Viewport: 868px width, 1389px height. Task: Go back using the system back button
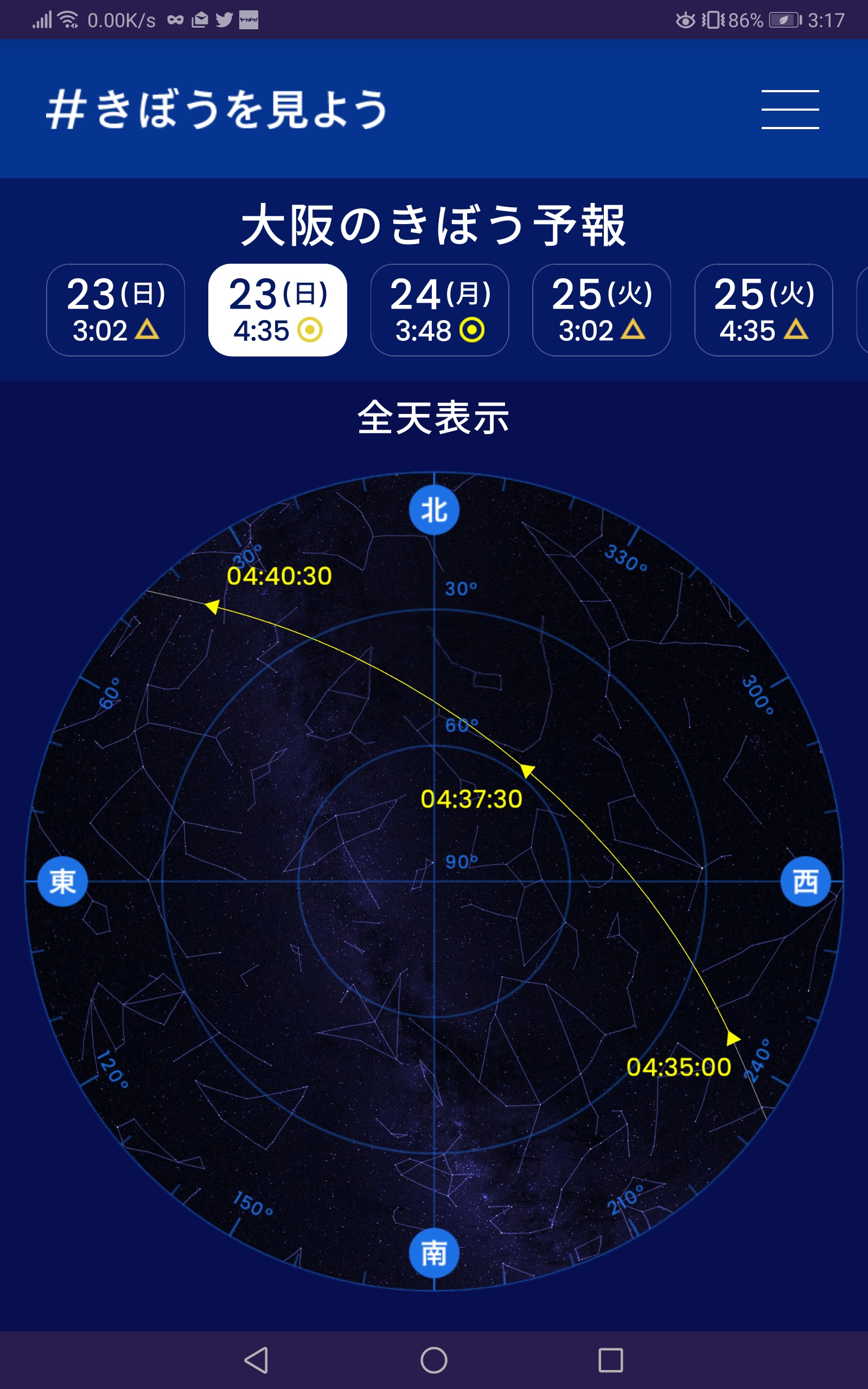256,1360
